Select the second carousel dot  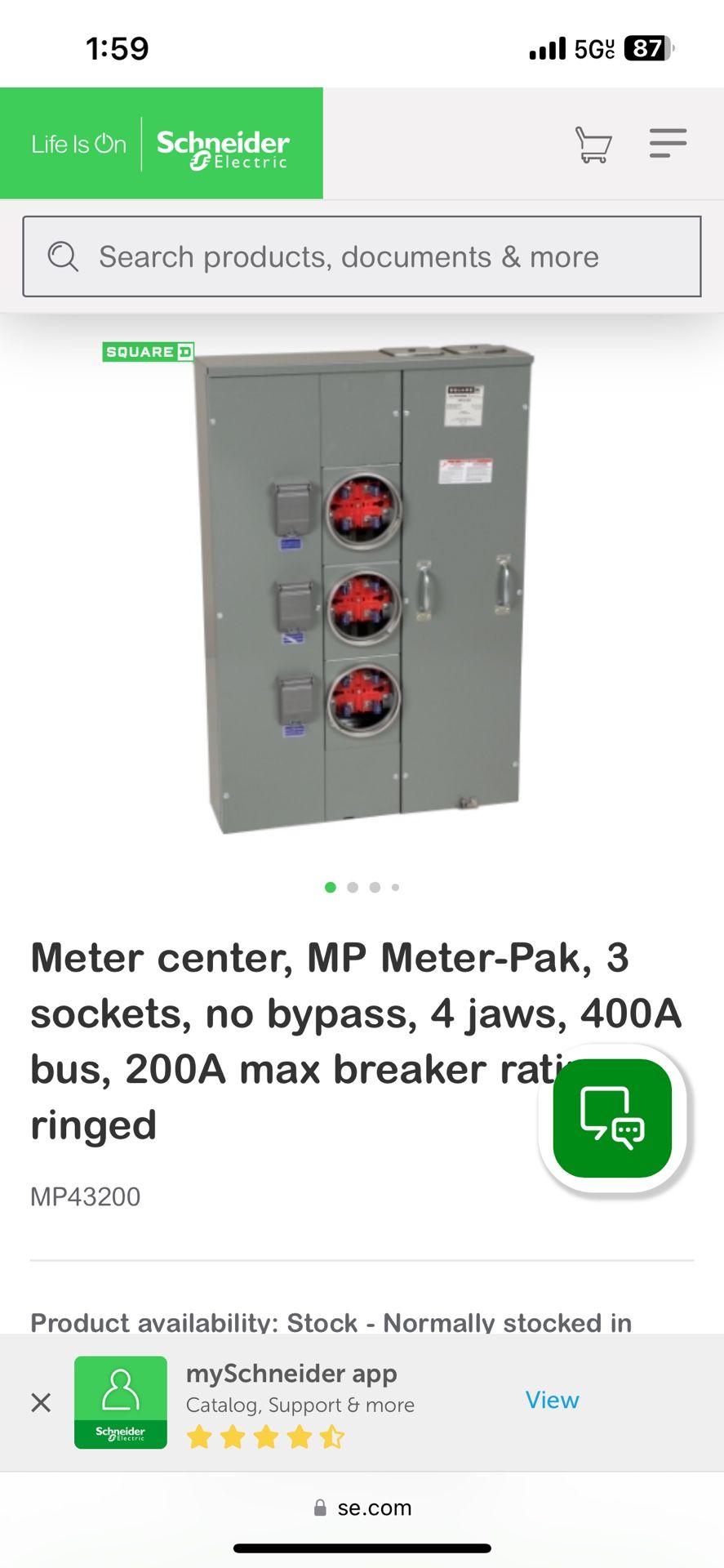[353, 887]
